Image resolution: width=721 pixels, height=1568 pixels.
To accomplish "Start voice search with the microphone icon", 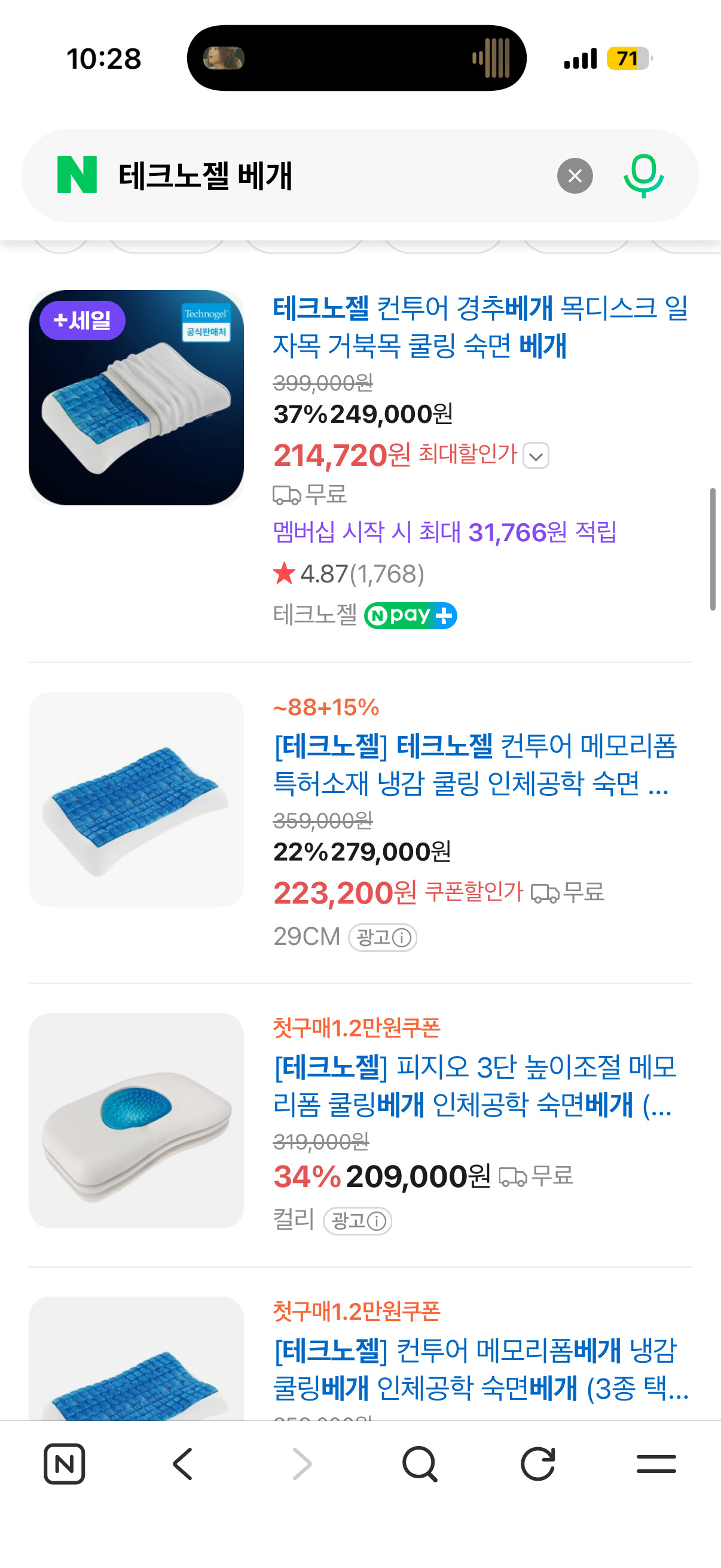I will tap(643, 176).
